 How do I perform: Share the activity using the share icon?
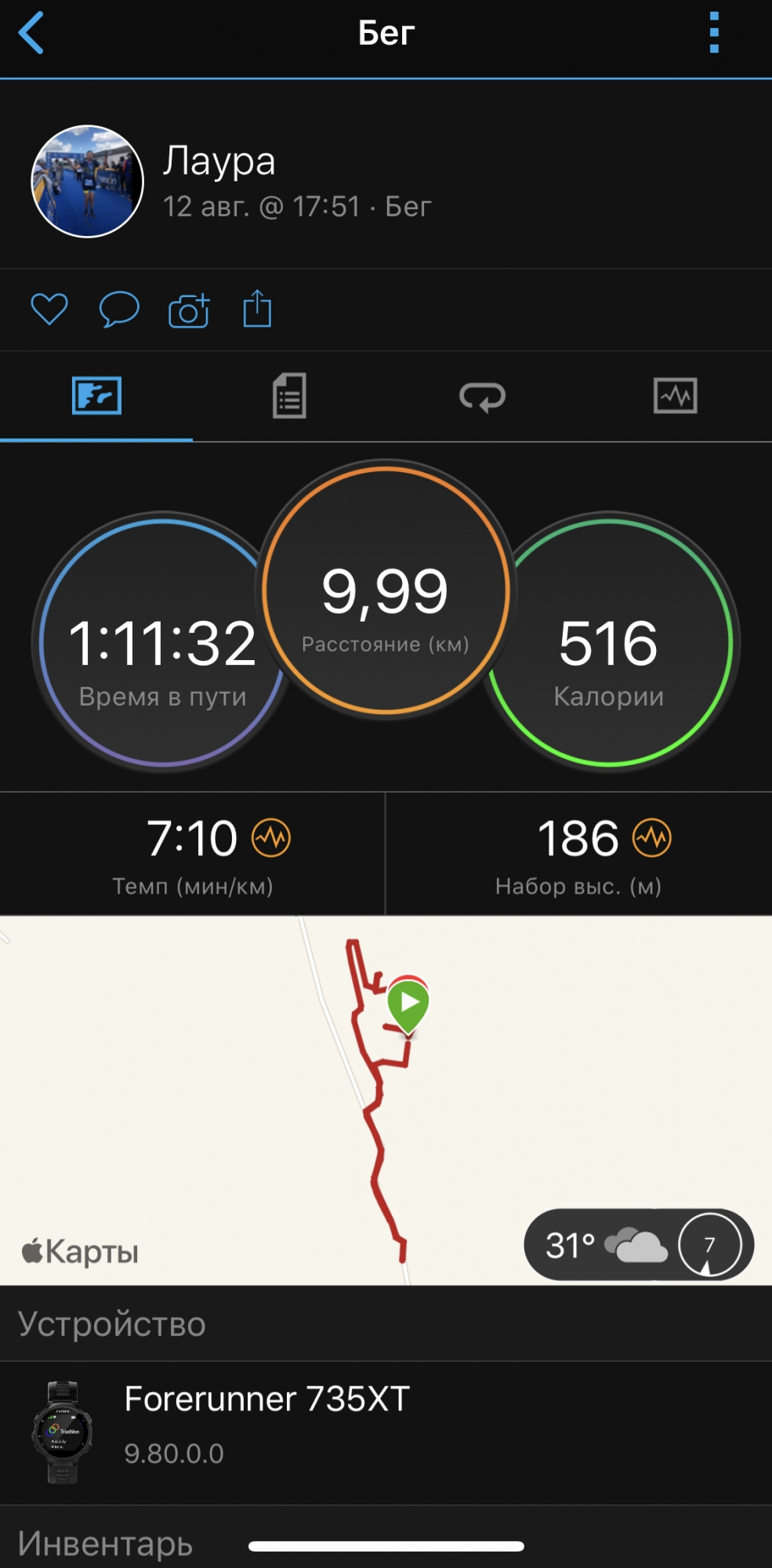click(257, 309)
